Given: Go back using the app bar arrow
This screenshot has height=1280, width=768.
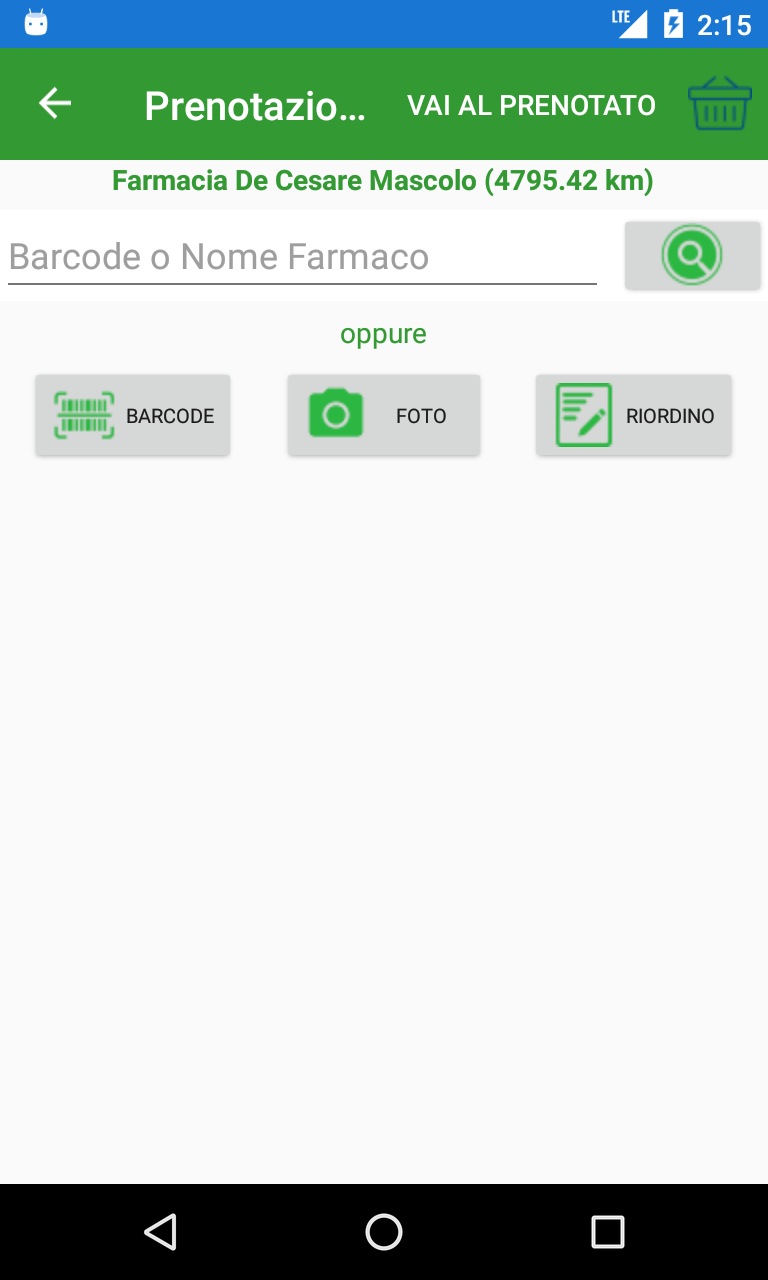Looking at the screenshot, I should tap(55, 104).
